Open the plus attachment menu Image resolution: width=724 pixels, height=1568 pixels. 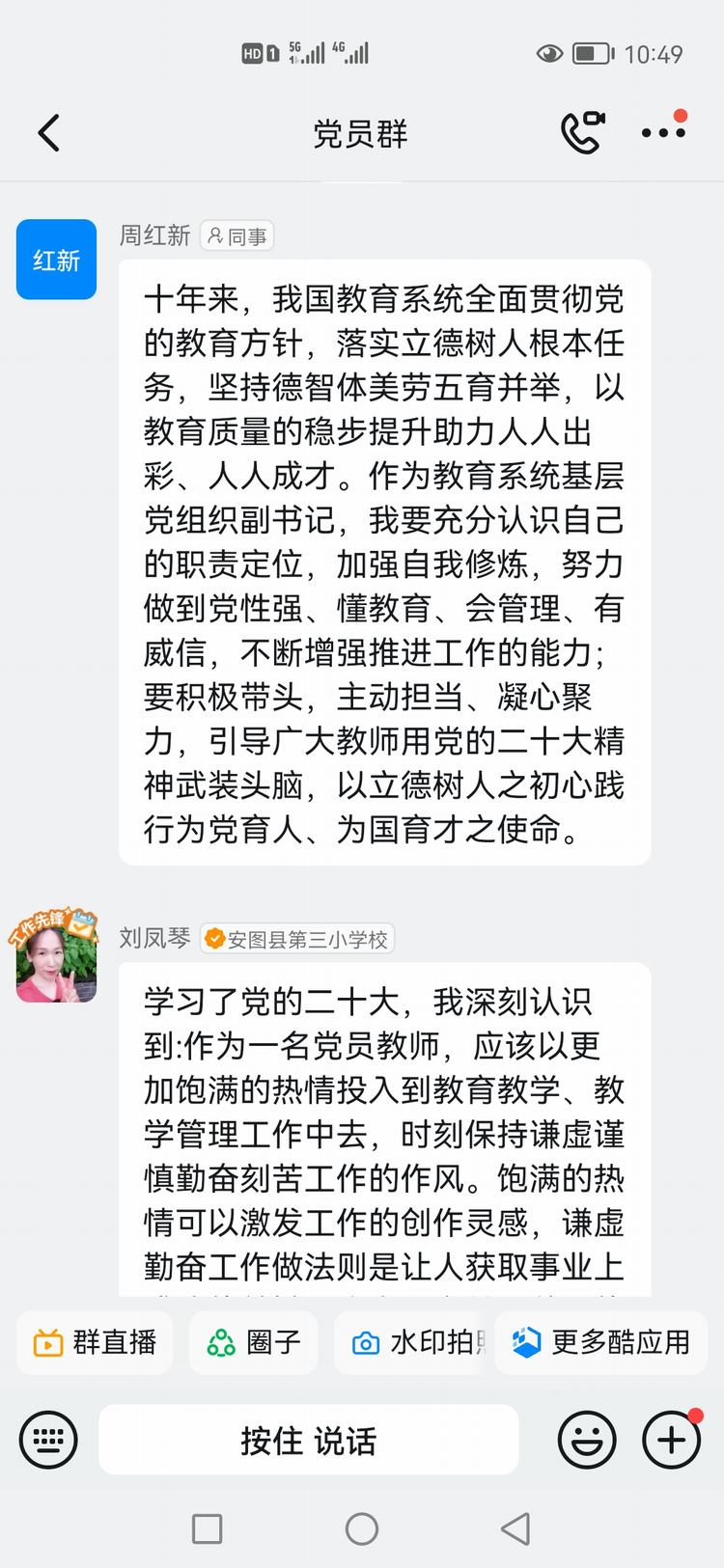pos(671,1441)
